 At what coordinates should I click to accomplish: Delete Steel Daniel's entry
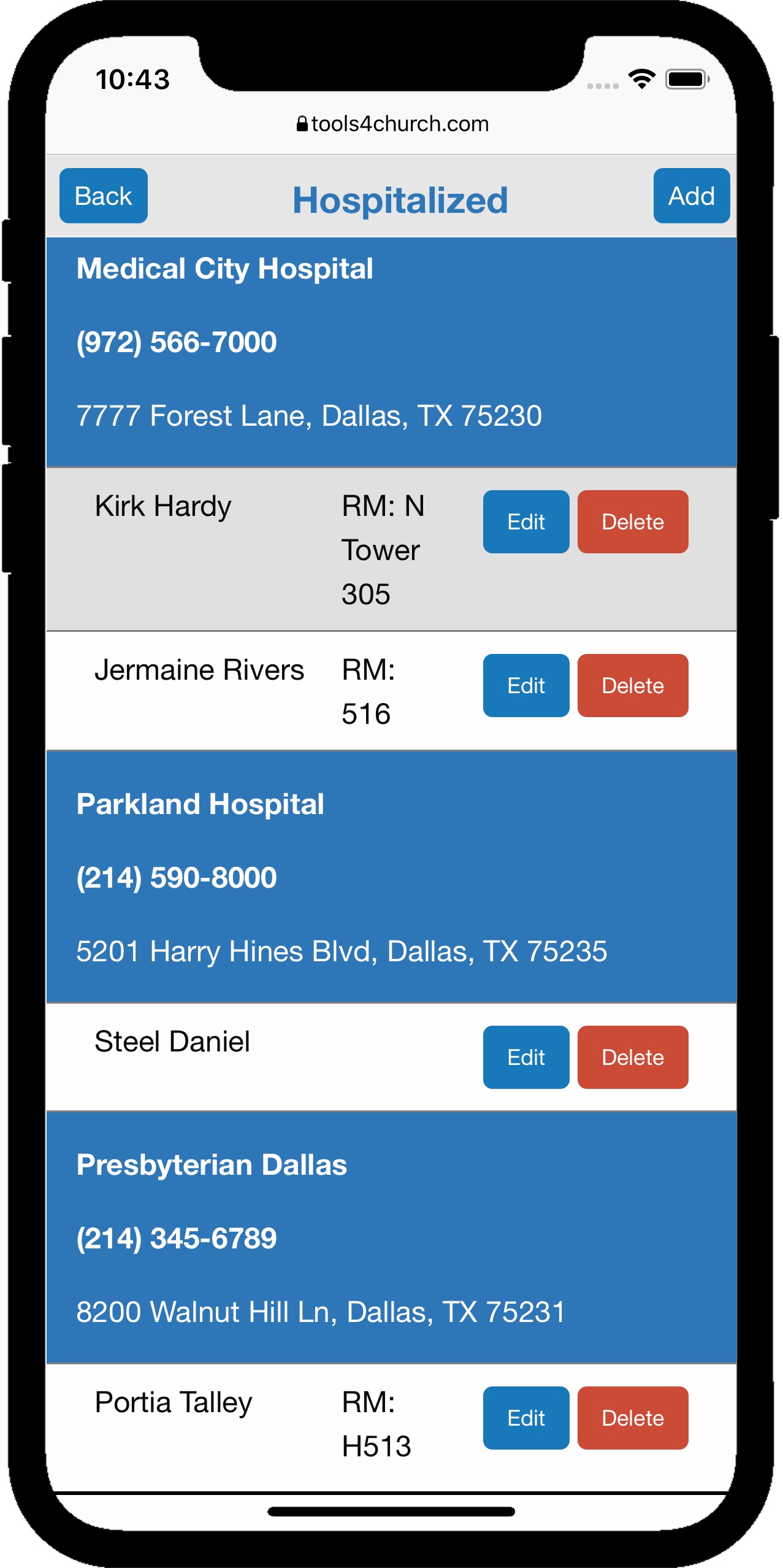pyautogui.click(x=632, y=1057)
